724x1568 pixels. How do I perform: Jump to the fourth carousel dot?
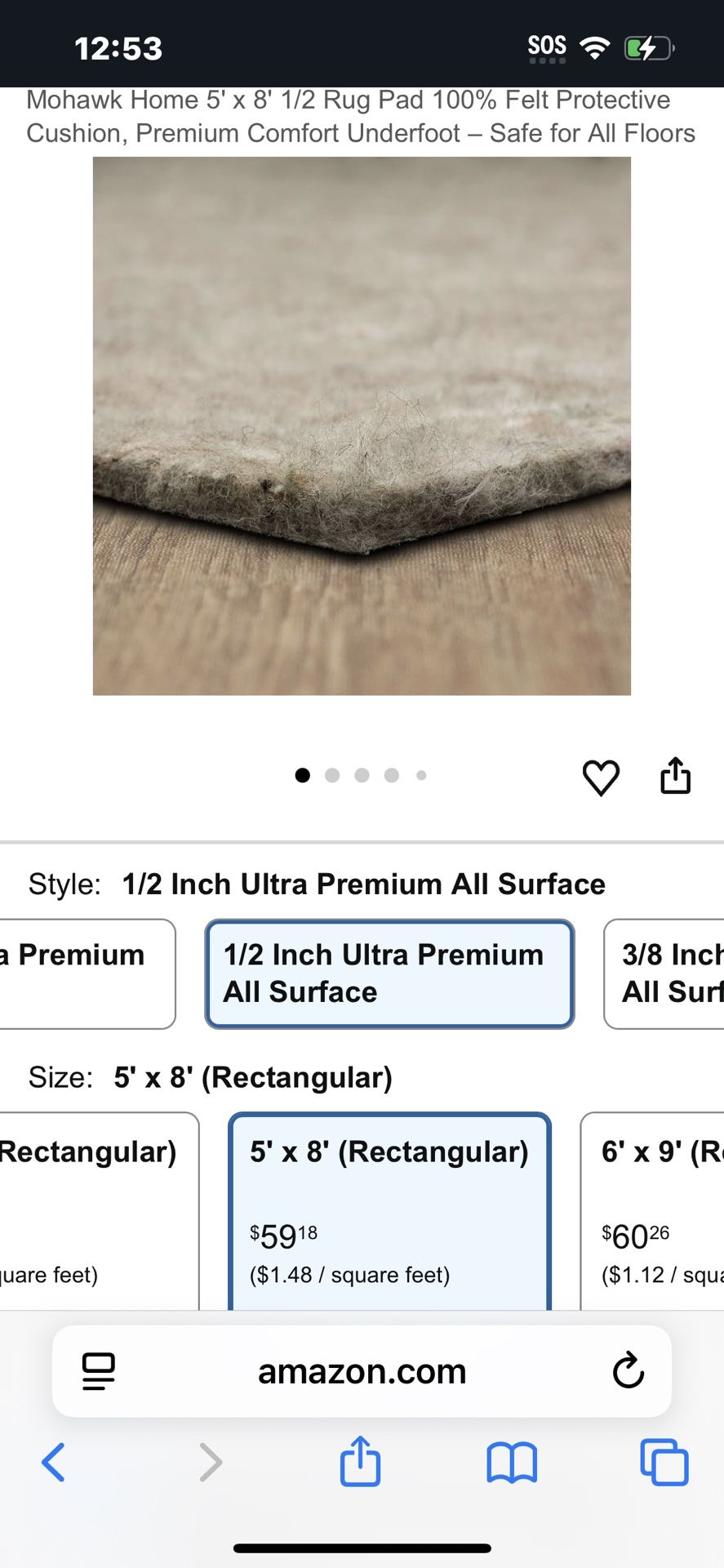point(392,776)
